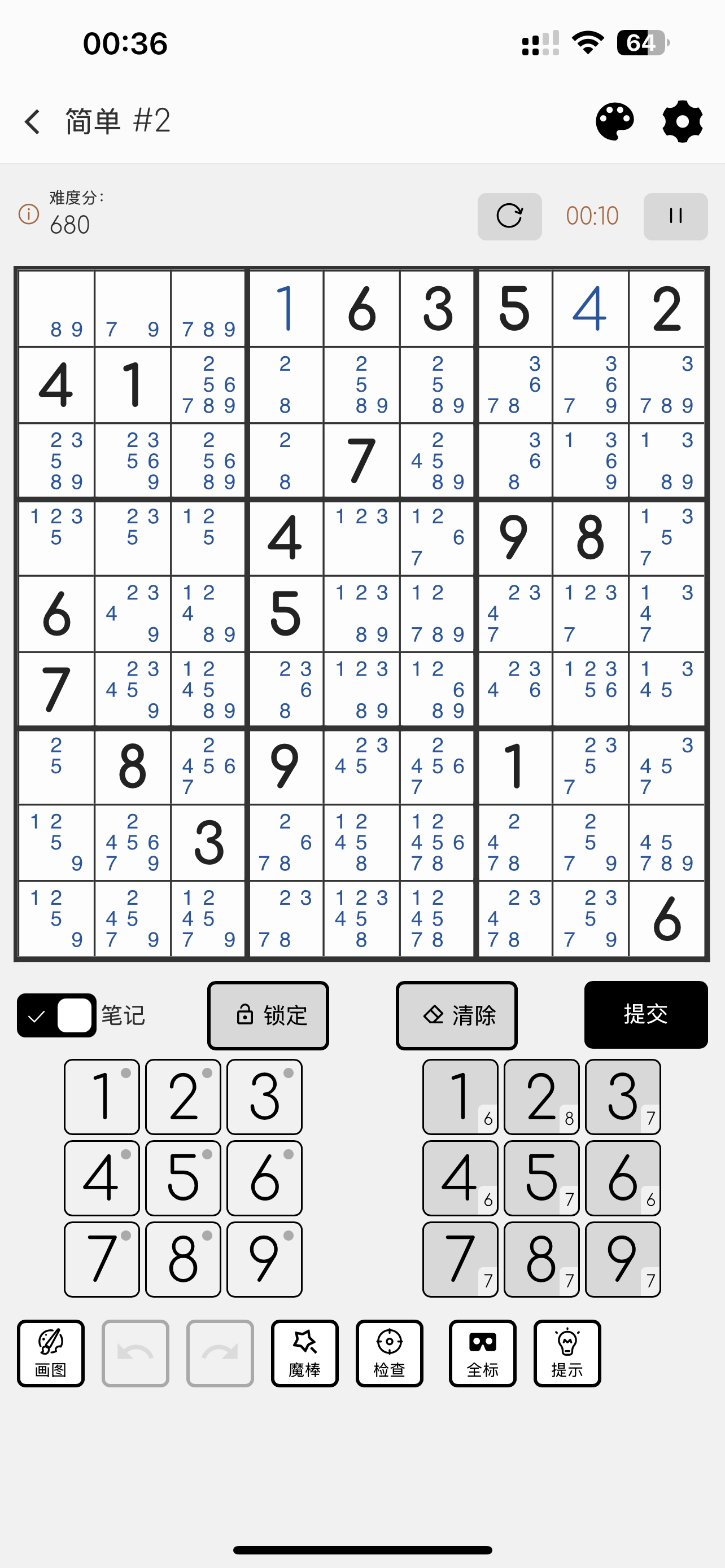The height and width of the screenshot is (1568, 725).
Task: Select note digit 5 on the left keypad
Action: (x=184, y=1177)
